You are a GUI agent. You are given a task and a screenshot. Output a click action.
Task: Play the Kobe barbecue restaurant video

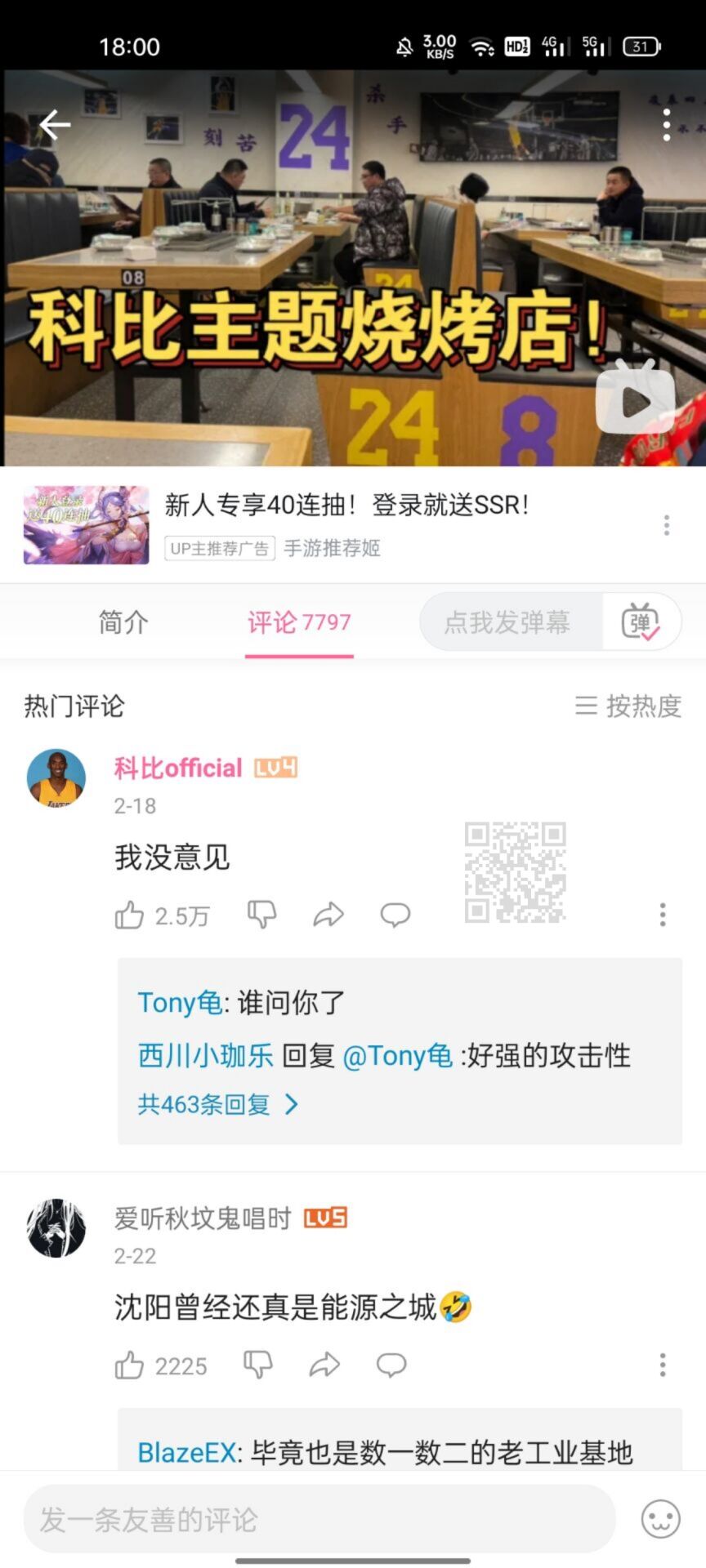click(635, 401)
